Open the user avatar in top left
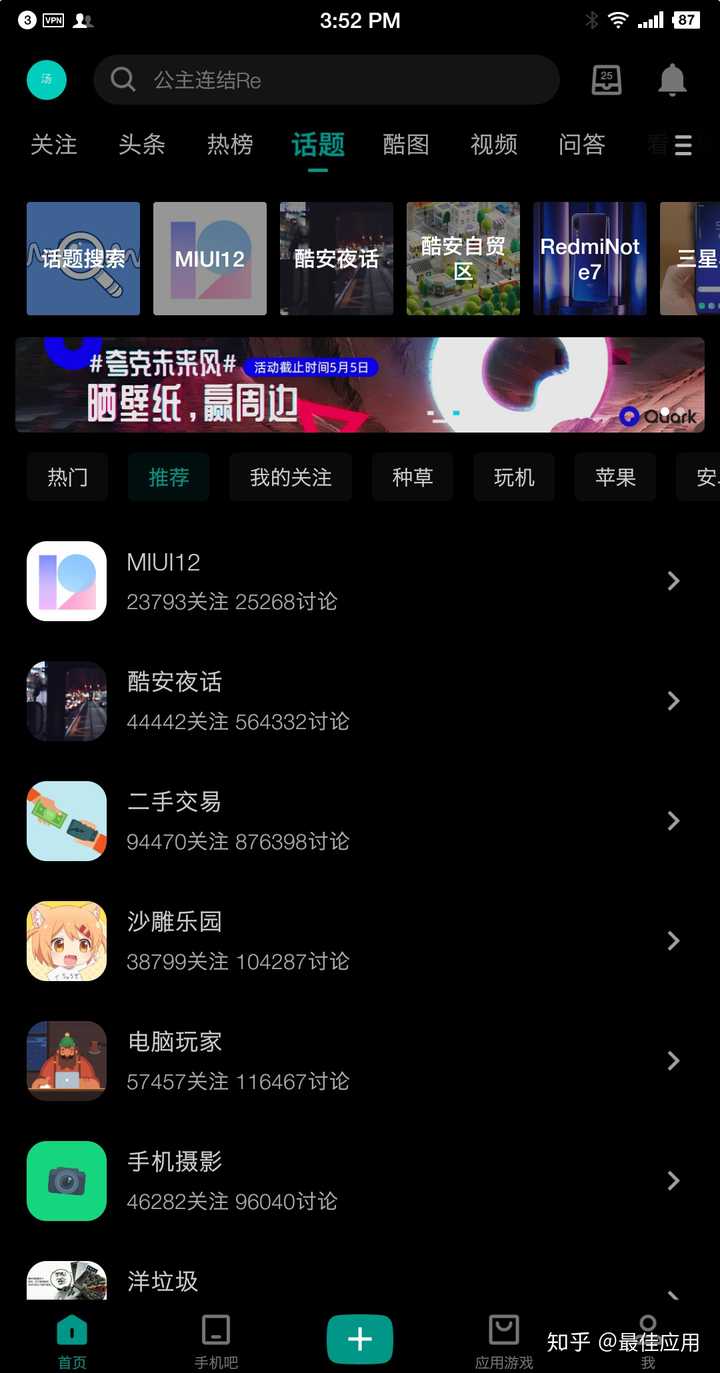The width and height of the screenshot is (720, 1373). pyautogui.click(x=46, y=80)
